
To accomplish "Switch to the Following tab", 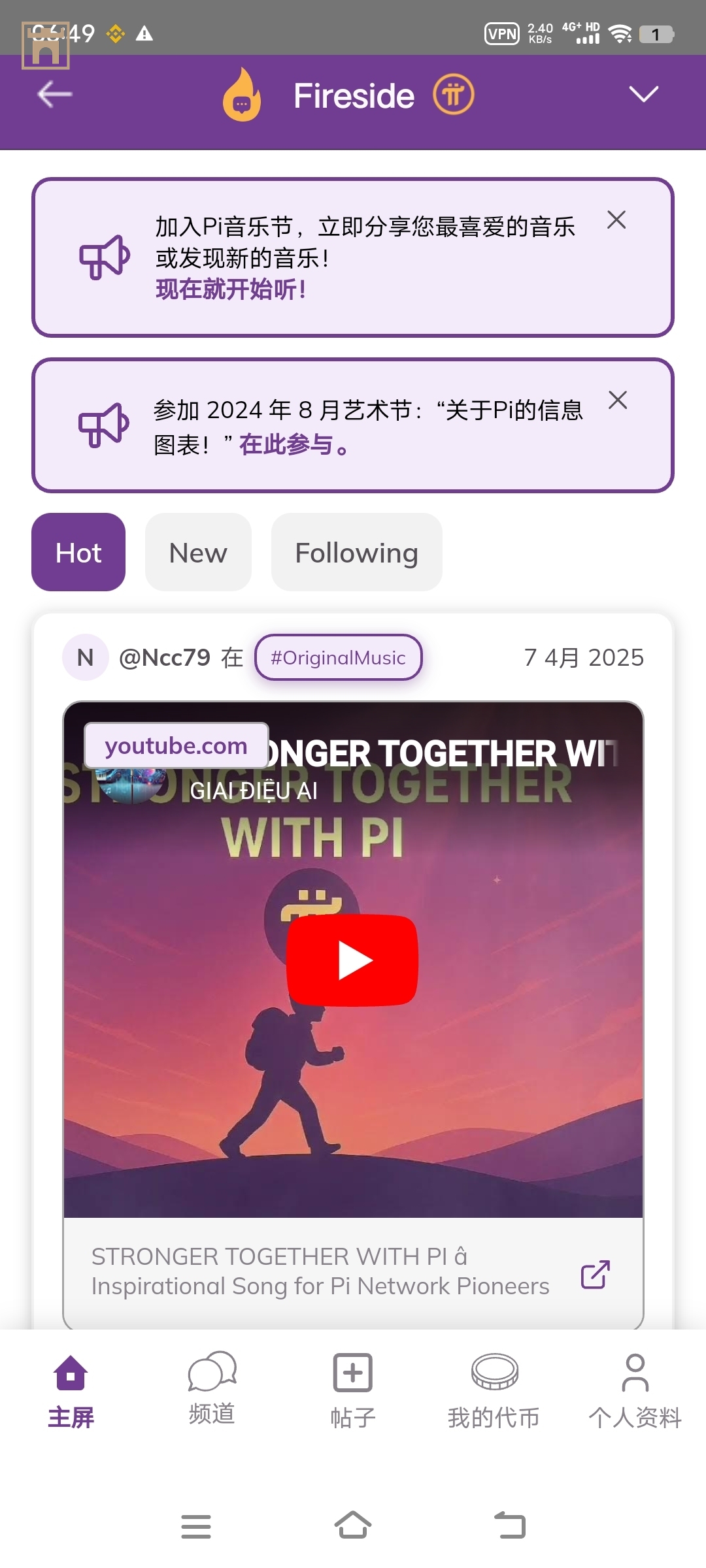I will pos(356,552).
